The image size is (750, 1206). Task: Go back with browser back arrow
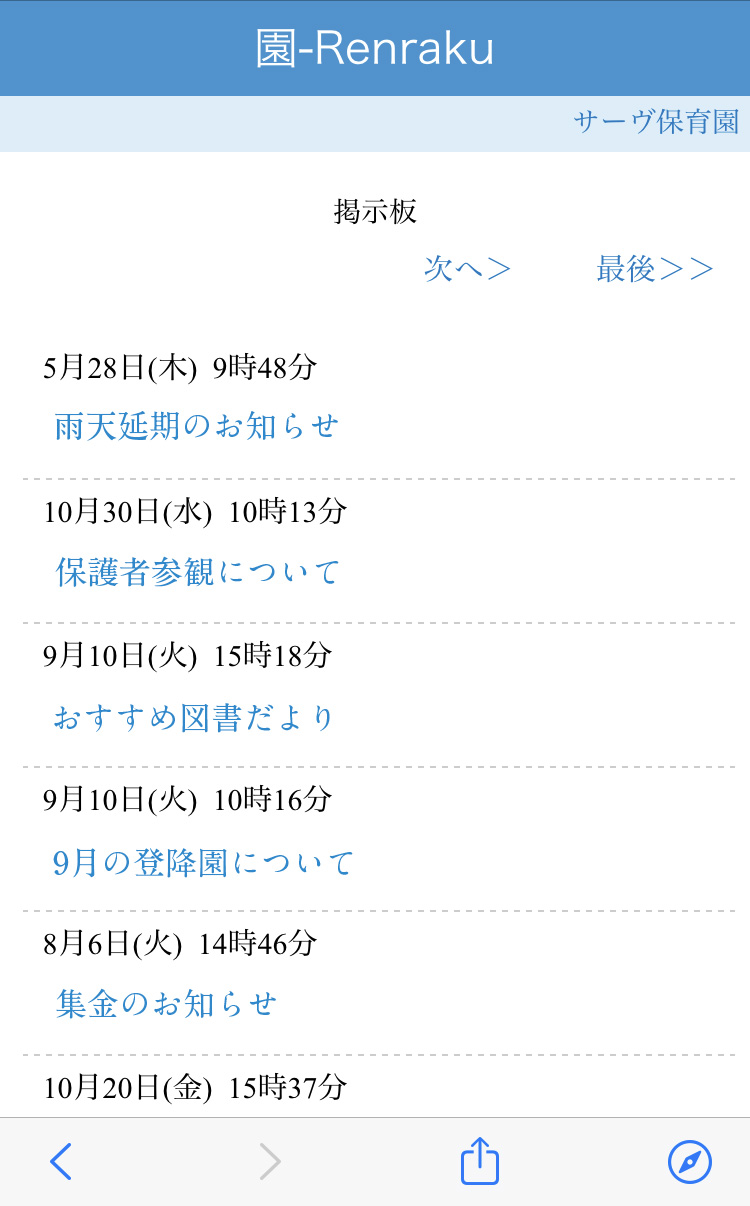(61, 1162)
